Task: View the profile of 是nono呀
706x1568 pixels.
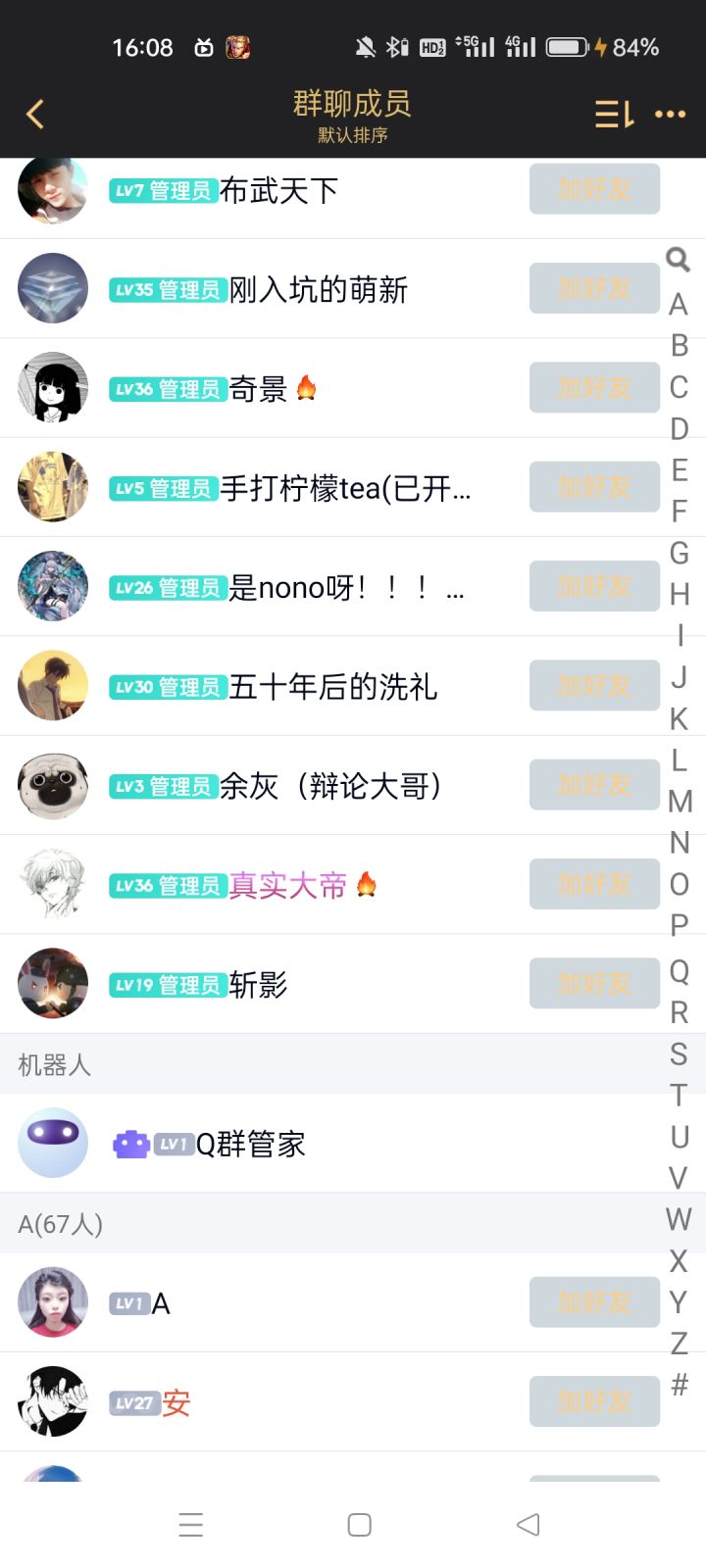Action: click(x=294, y=588)
